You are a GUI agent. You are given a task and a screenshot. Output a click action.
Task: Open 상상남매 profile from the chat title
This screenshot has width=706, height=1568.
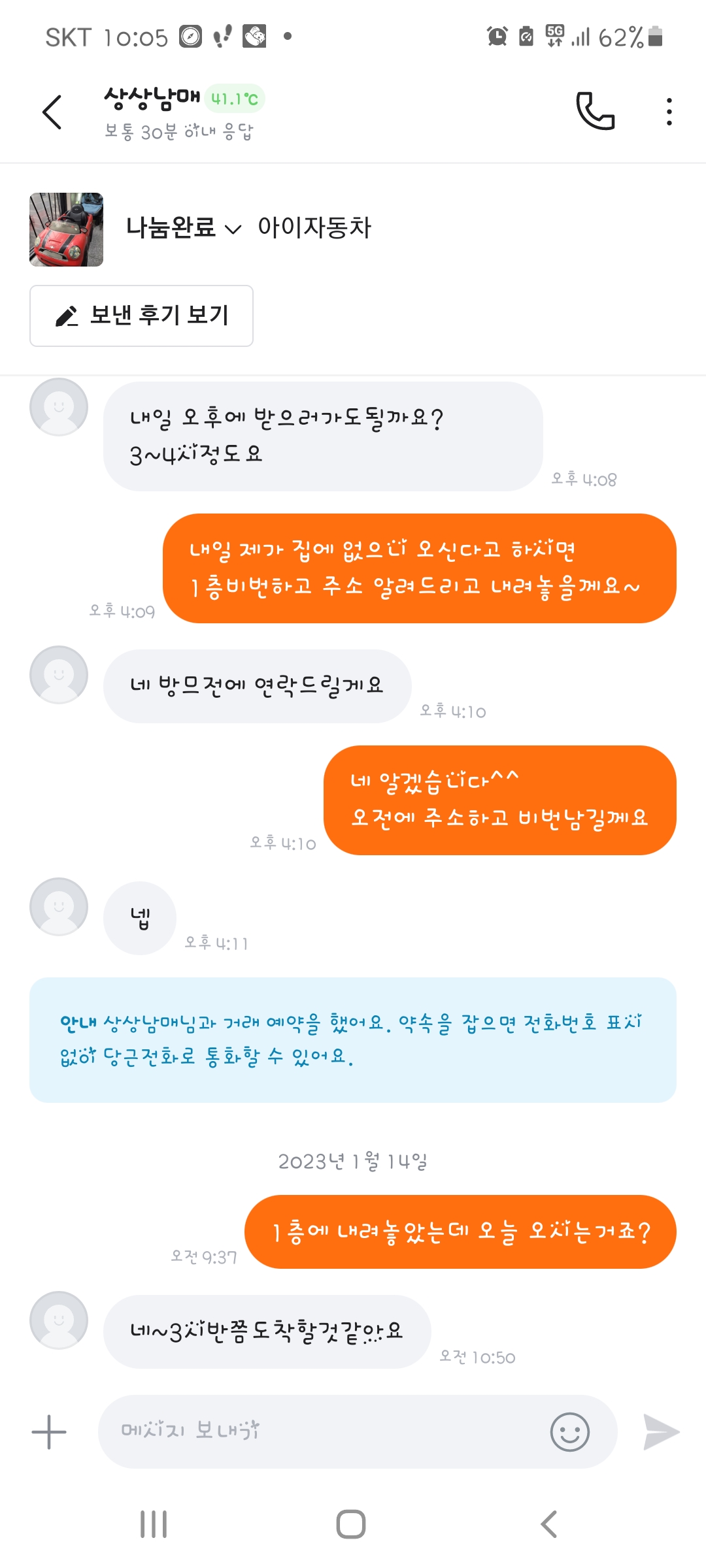coord(152,99)
